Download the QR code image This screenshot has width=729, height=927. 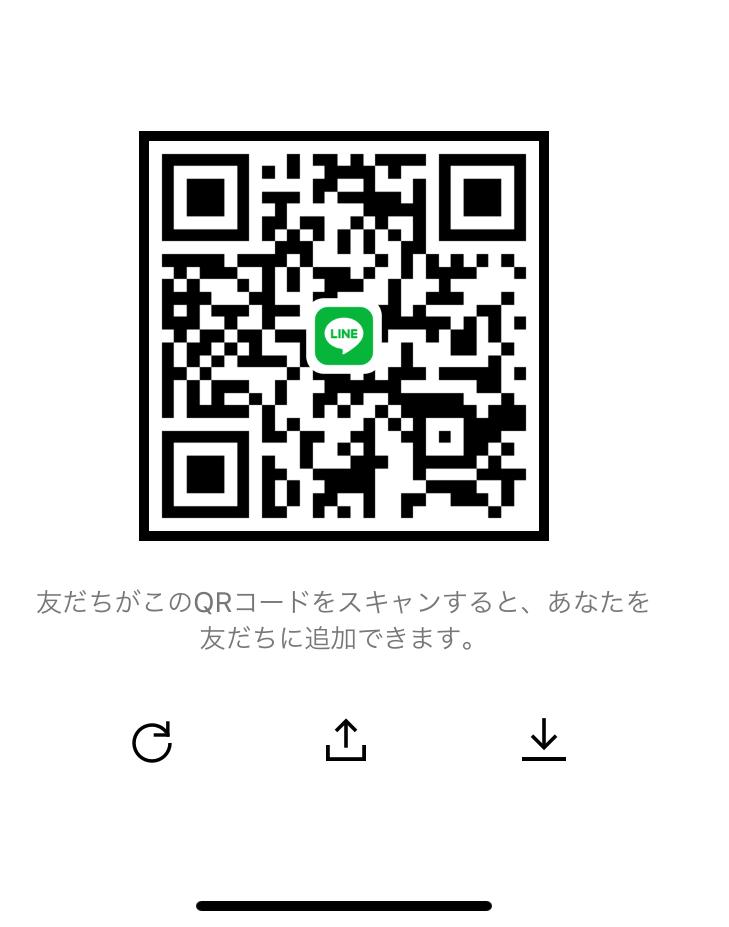[543, 740]
